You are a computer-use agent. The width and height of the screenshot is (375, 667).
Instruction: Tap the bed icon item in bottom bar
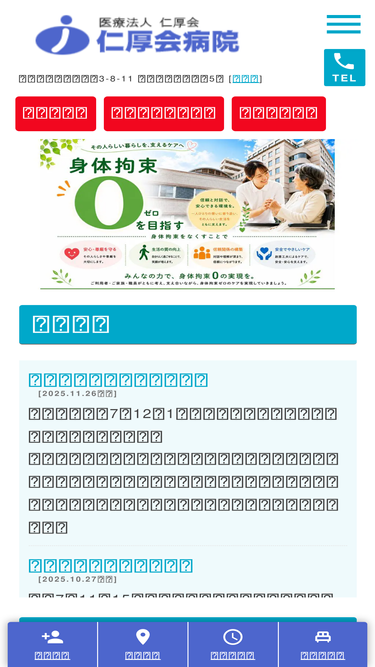coord(323,644)
